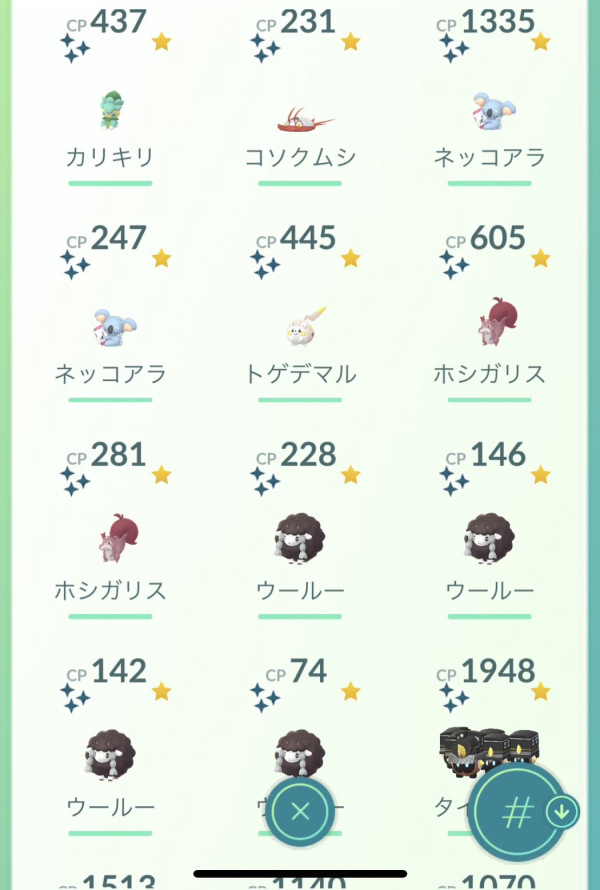
Task: Open the CP 1335 ネッコアラ
Action: click(x=489, y=110)
